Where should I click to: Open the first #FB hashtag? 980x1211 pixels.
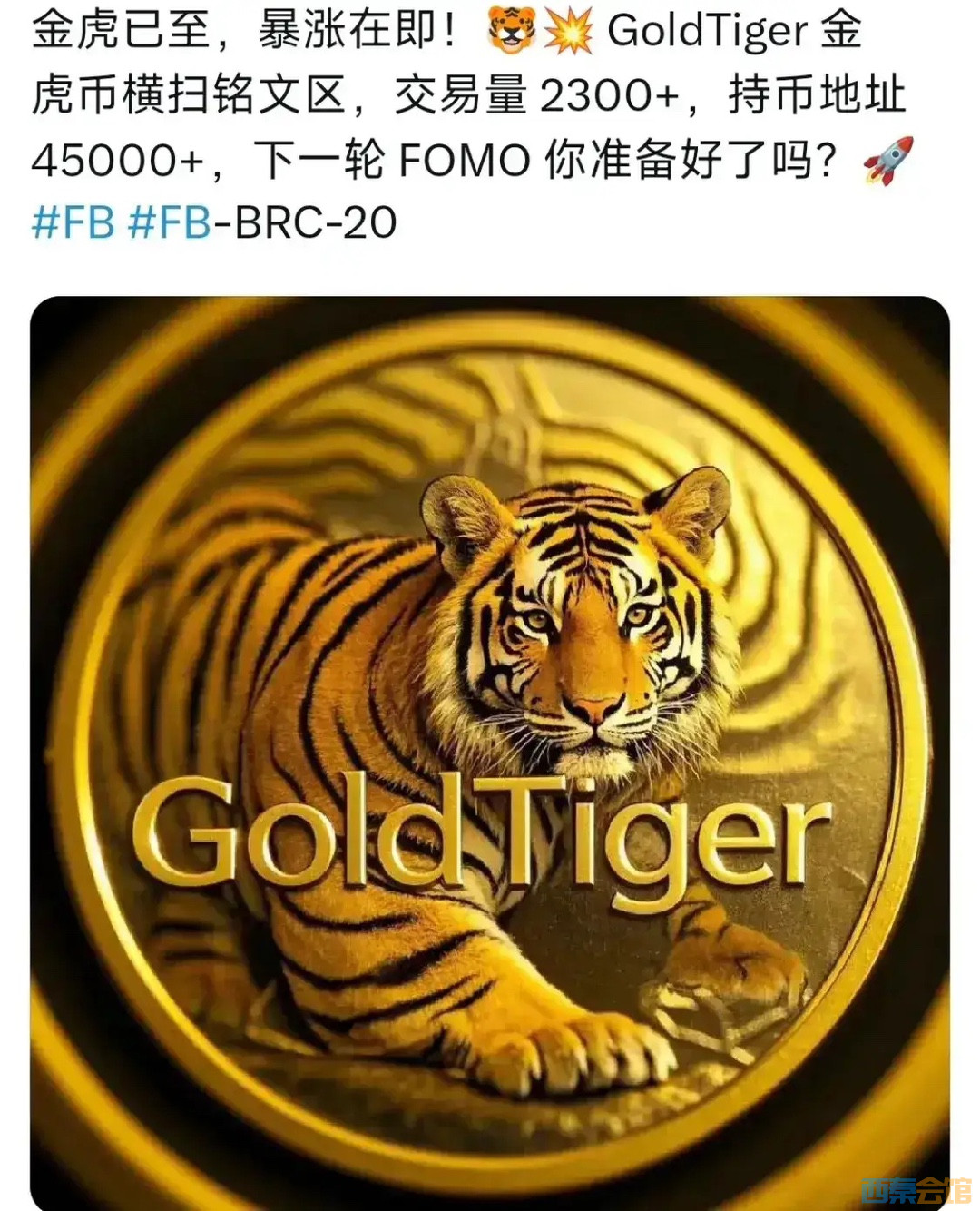point(73,223)
